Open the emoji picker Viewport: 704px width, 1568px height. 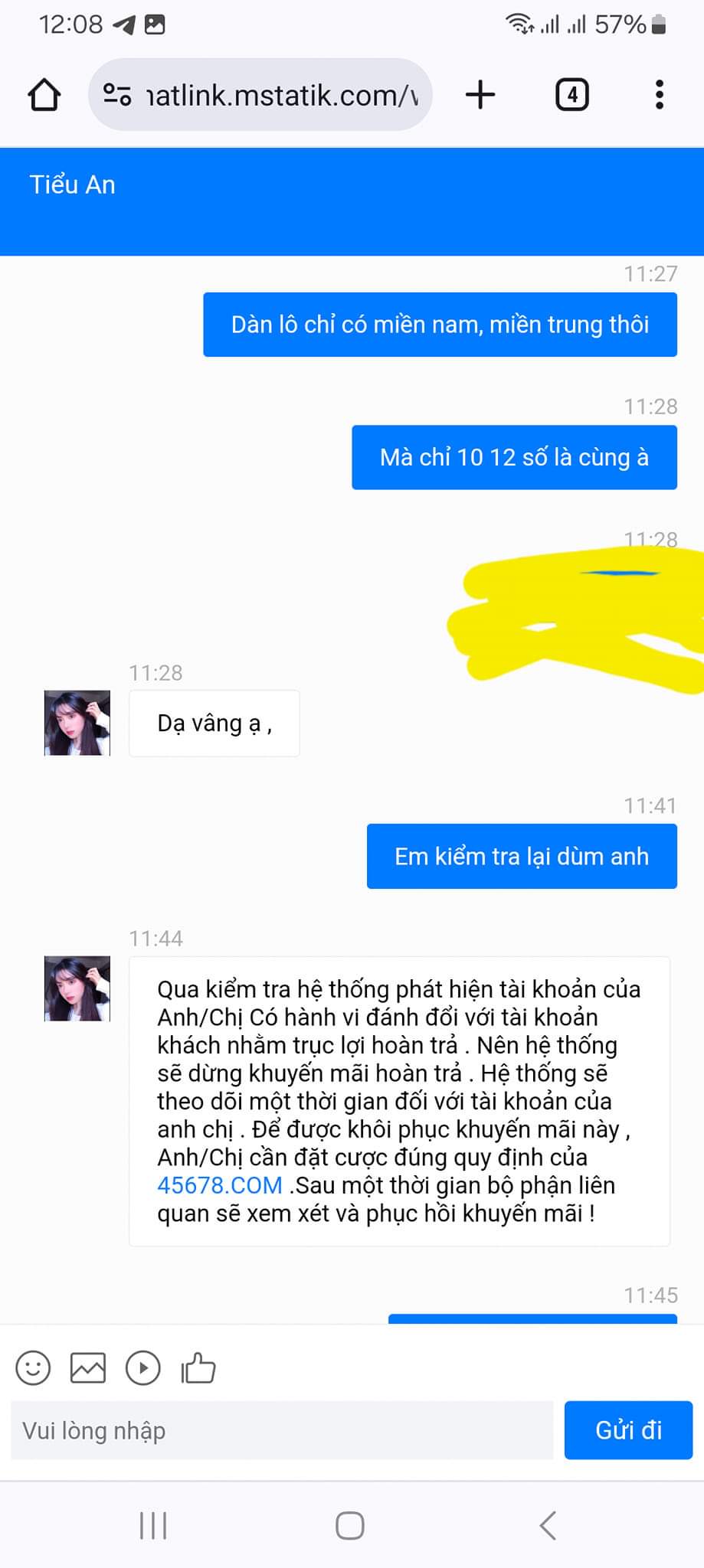(33, 1367)
